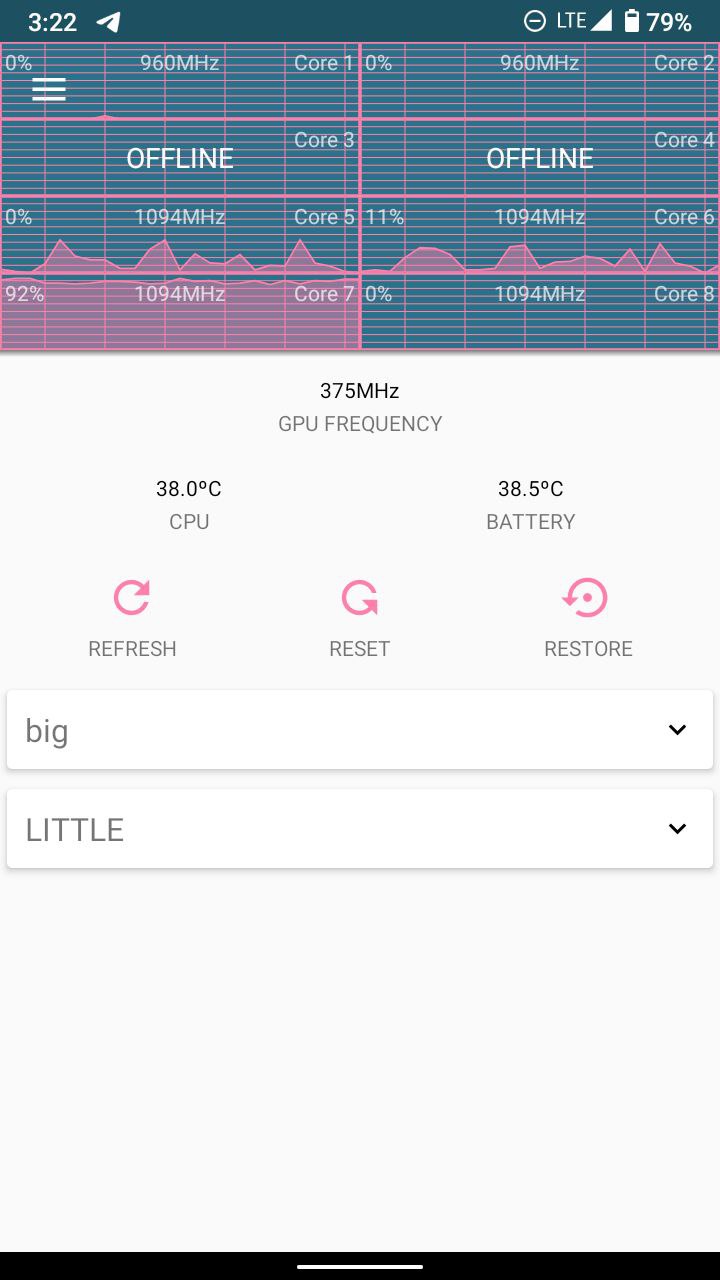Tap the Reset button

pyautogui.click(x=360, y=618)
